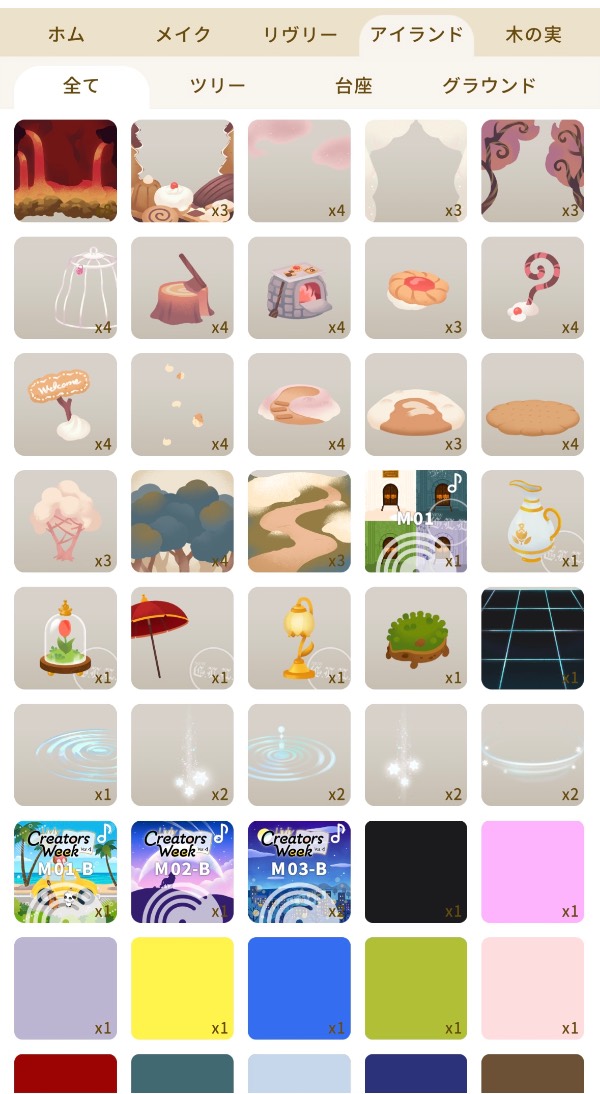Choose the M01 music item
Image resolution: width=600 pixels, height=1094 pixels.
pos(416,522)
